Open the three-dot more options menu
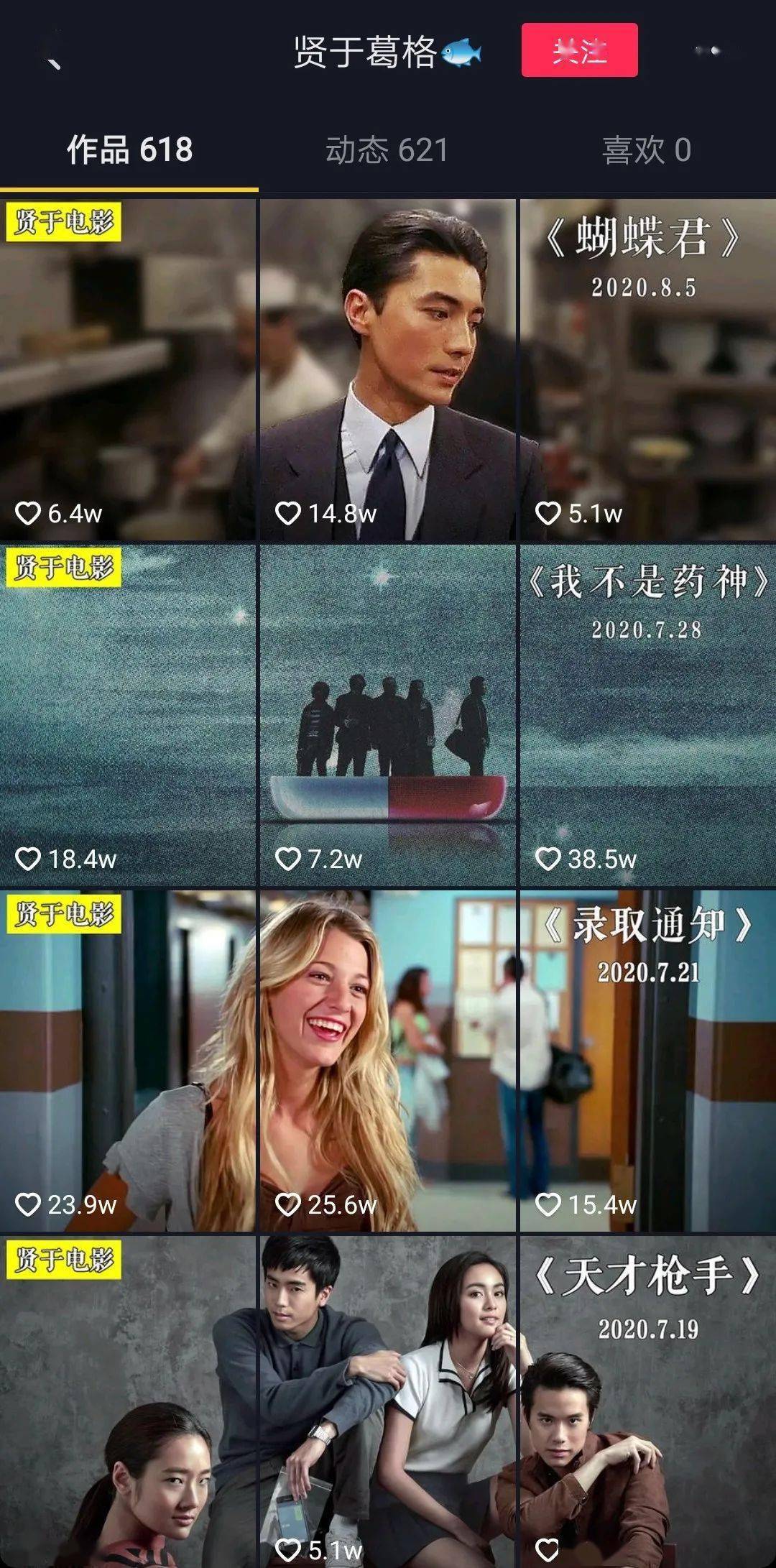The height and width of the screenshot is (1568, 776). [707, 50]
